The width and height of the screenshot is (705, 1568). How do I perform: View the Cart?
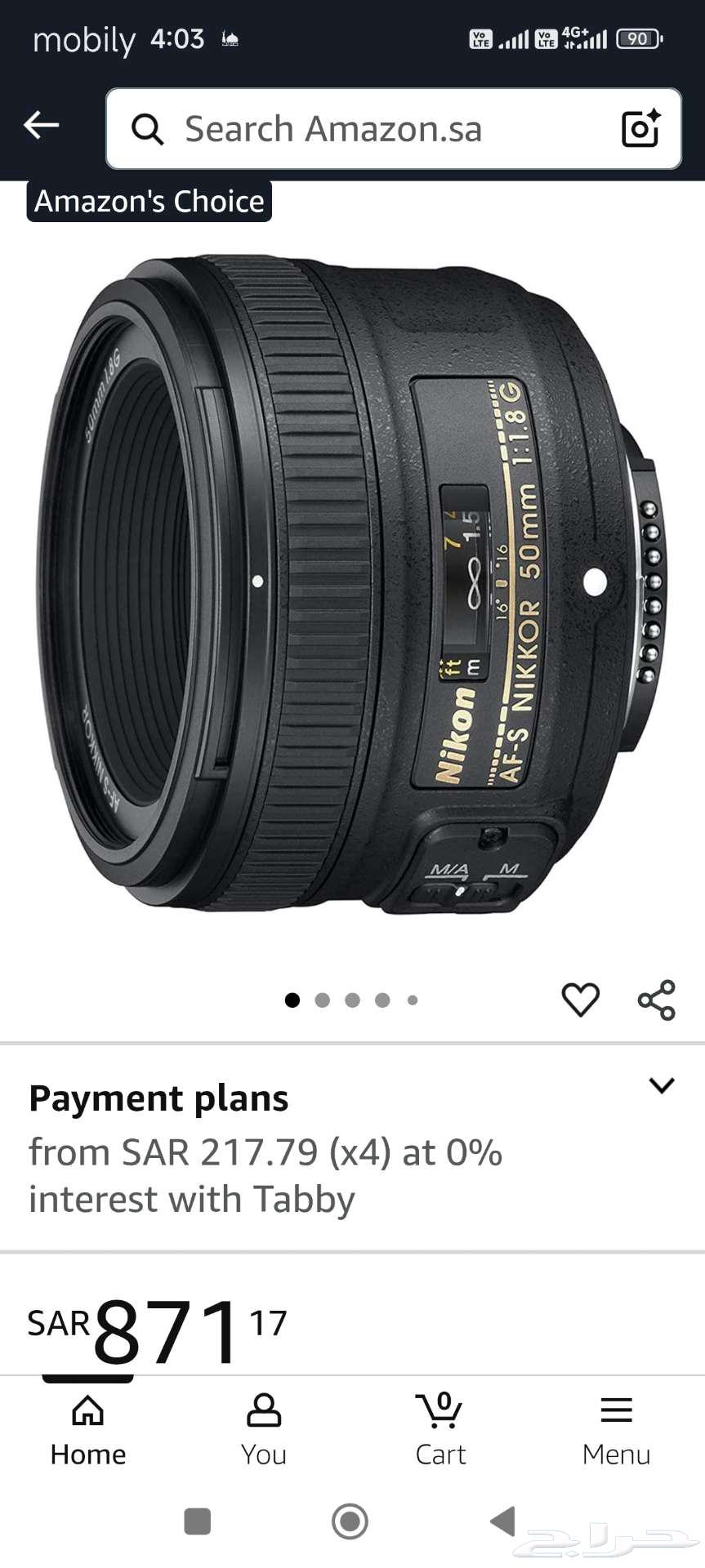point(440,1429)
